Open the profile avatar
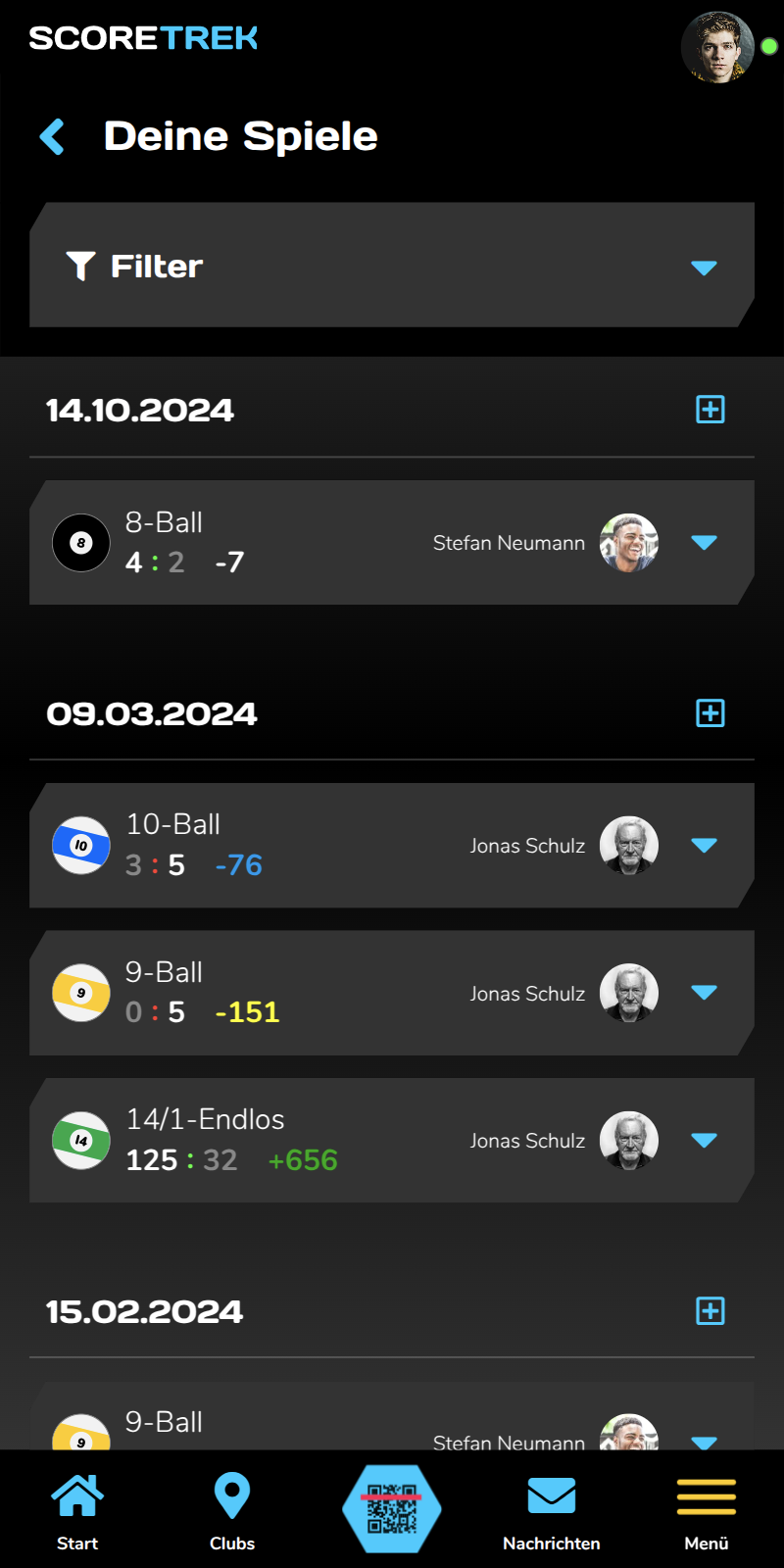This screenshot has width=784, height=1568. pos(717,47)
